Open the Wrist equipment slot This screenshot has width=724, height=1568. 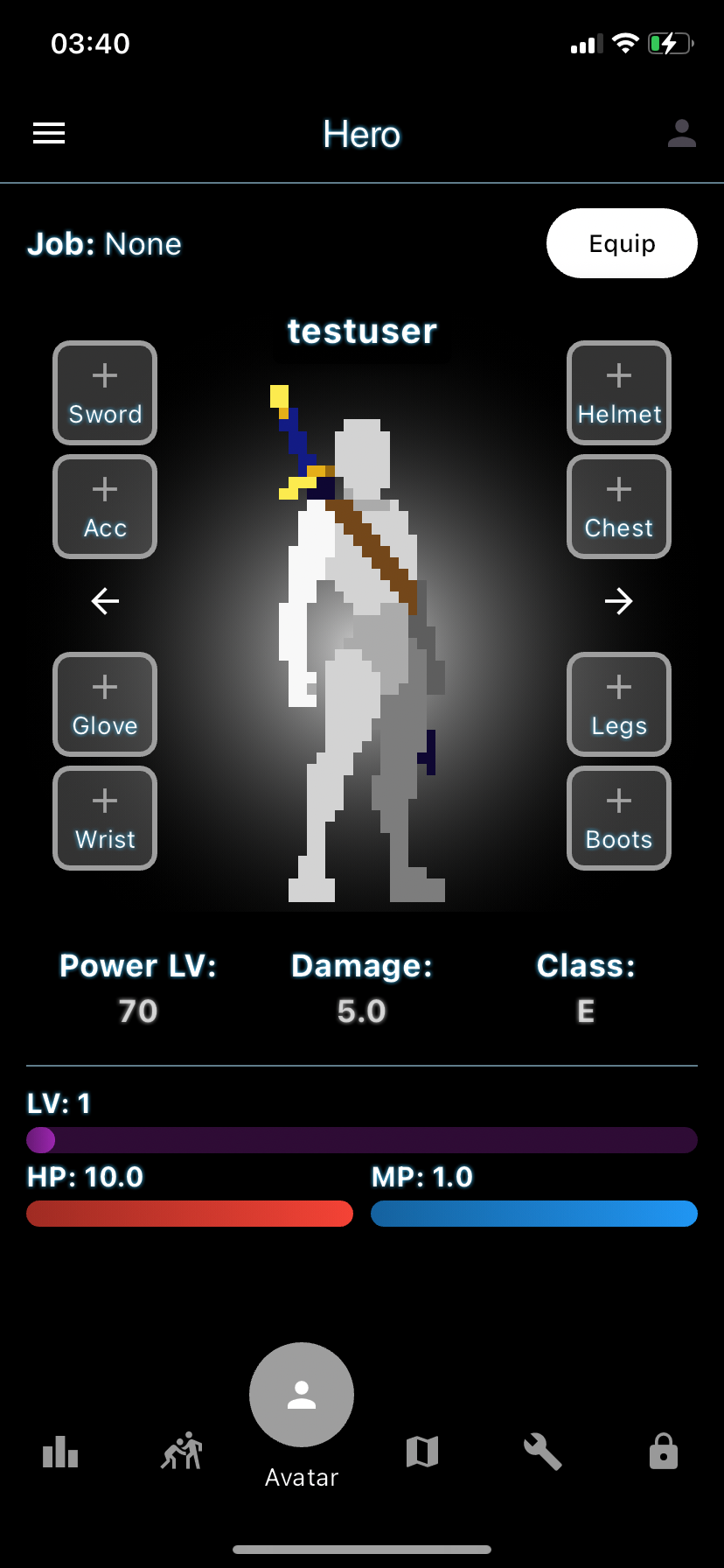(105, 818)
